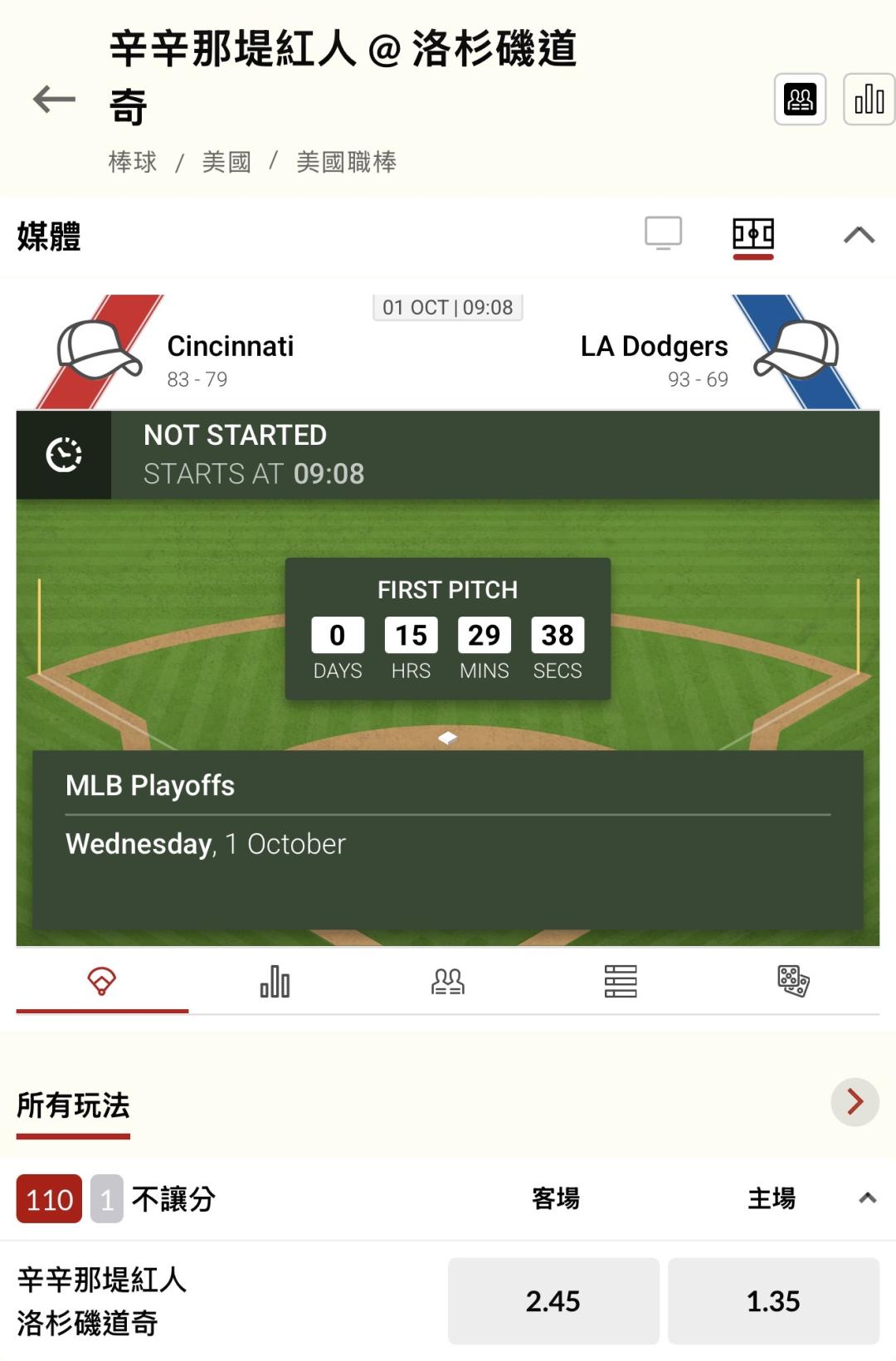Open the head-to-head teams tab
896x1361 pixels.
[x=448, y=982]
